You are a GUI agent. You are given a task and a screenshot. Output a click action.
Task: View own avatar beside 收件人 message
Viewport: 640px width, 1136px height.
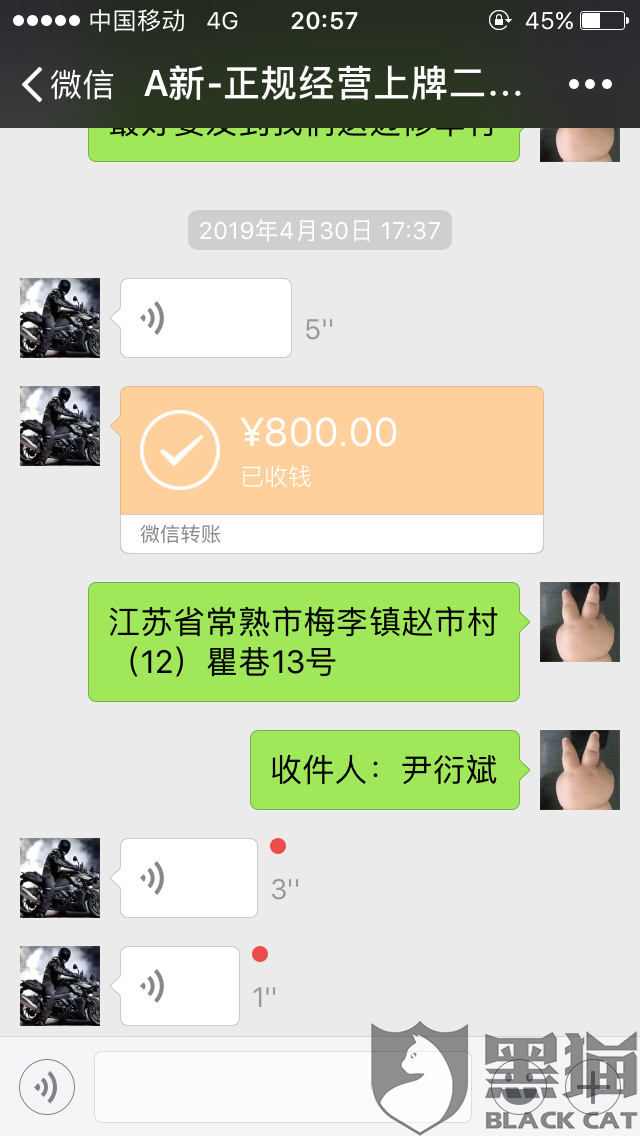579,770
